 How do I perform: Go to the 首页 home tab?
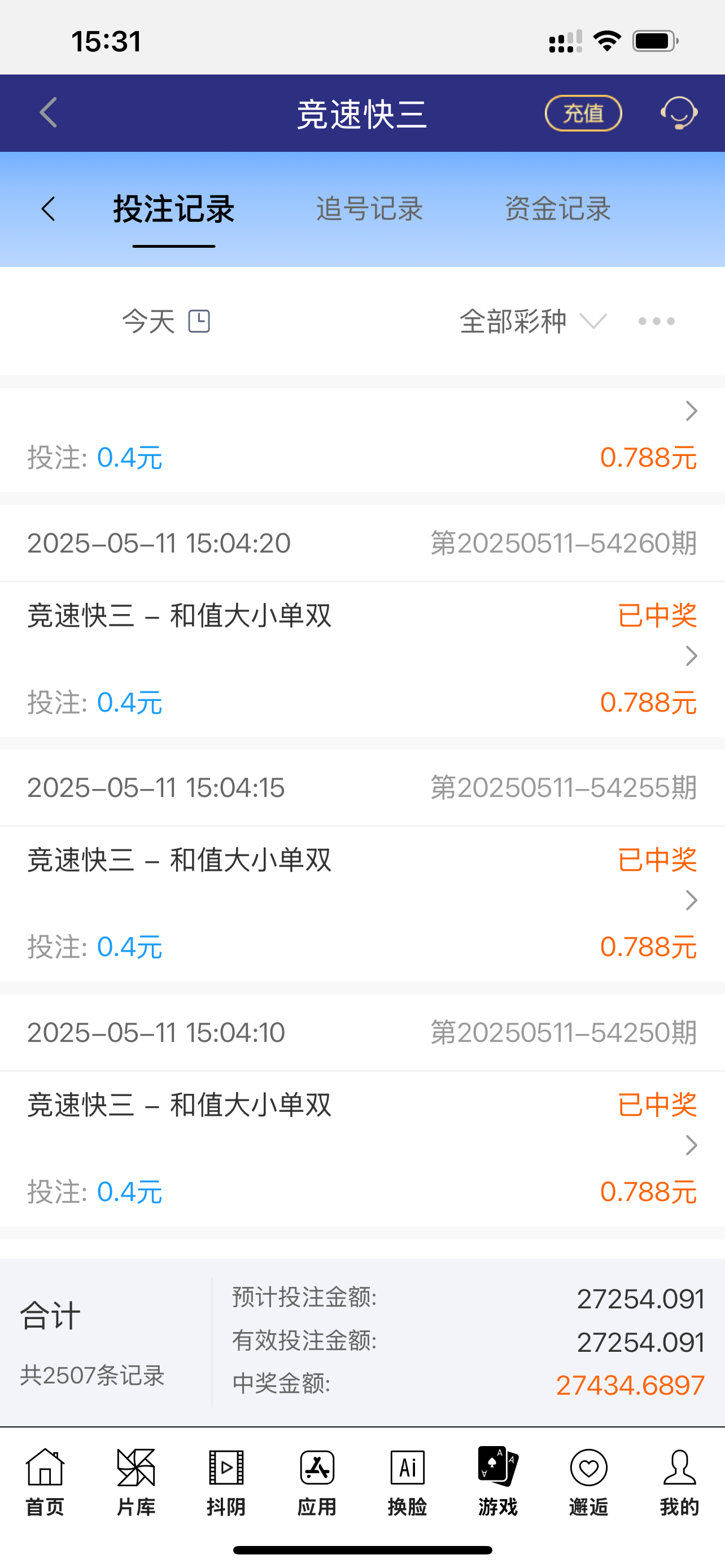pyautogui.click(x=45, y=1482)
